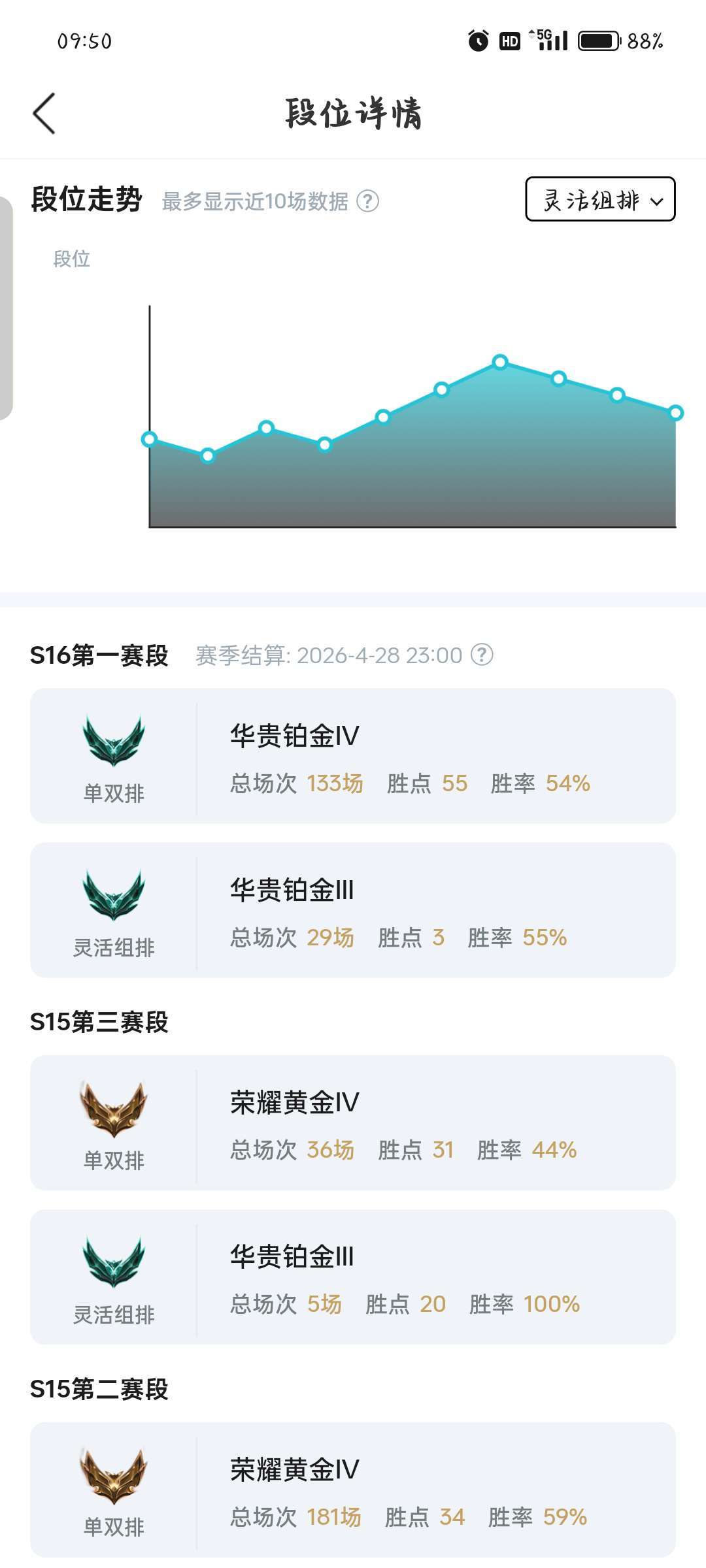
Task: Tap the highest data point on the rank chart
Action: (500, 362)
